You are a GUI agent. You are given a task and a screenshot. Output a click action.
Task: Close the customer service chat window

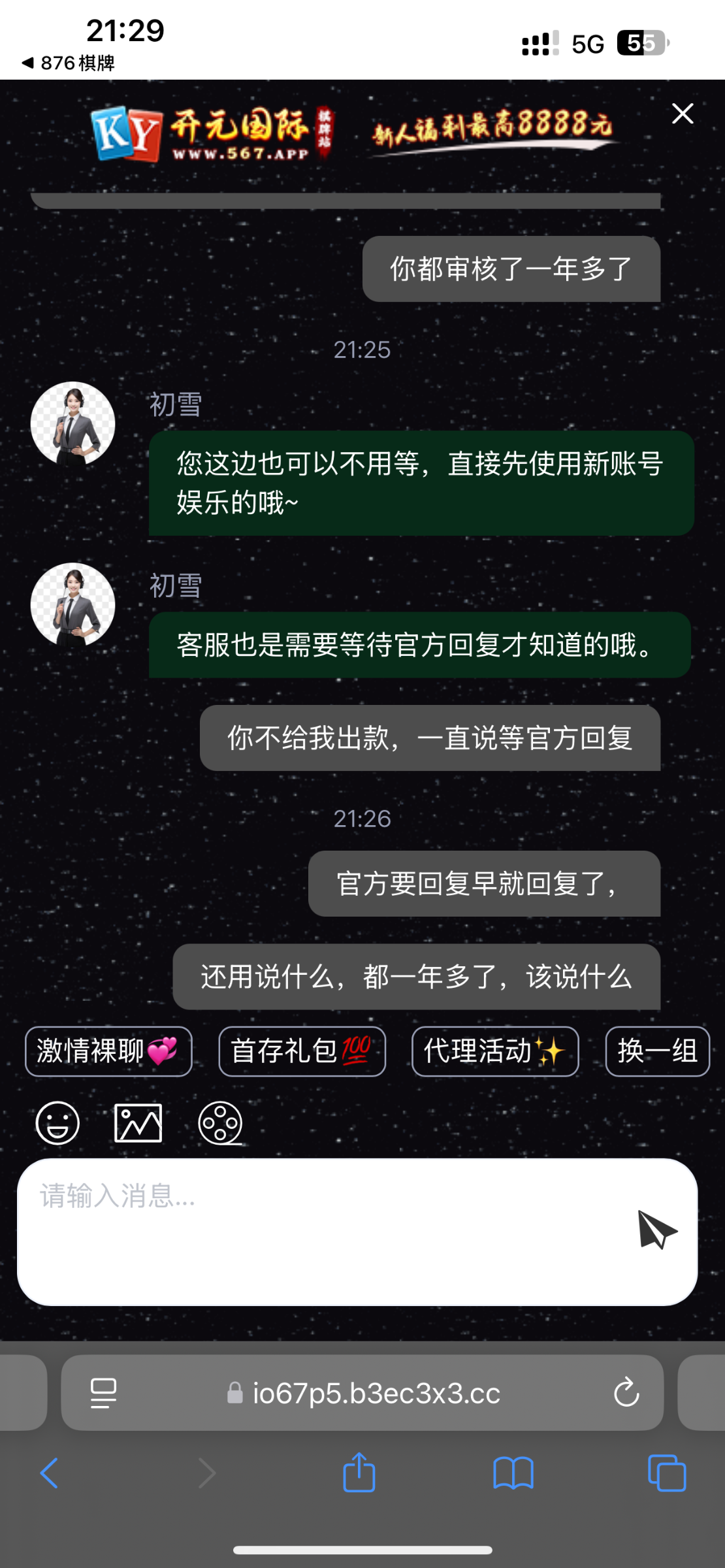point(683,114)
